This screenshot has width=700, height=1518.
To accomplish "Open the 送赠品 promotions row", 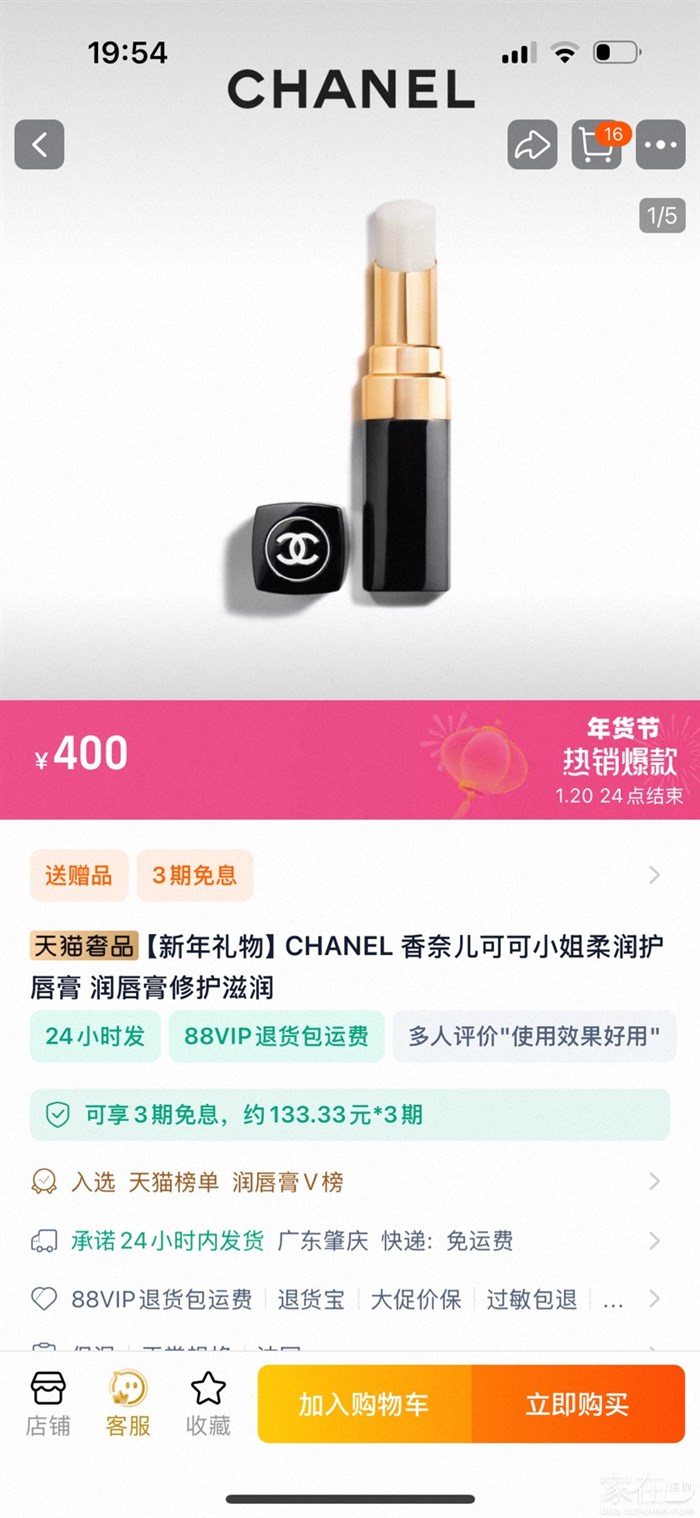I will [x=350, y=876].
